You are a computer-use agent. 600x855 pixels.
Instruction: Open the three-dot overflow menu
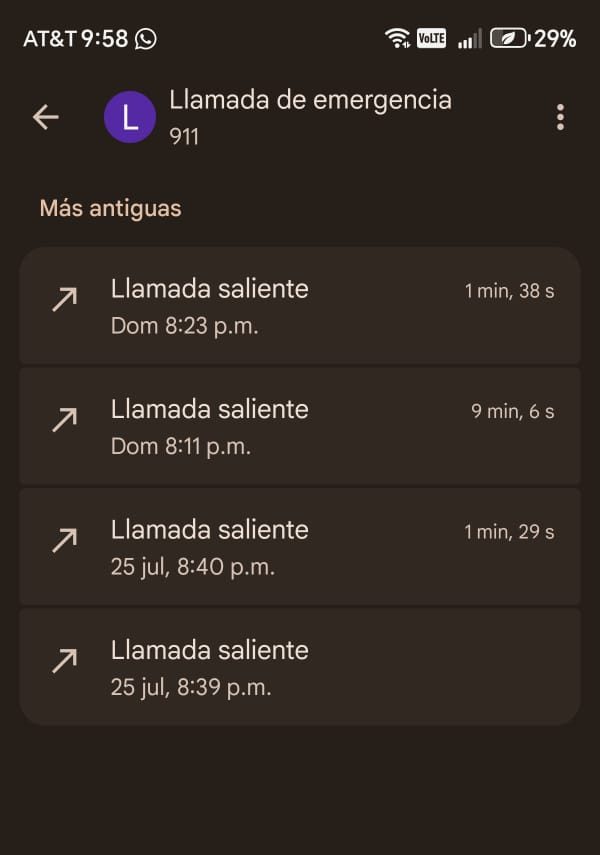(x=560, y=117)
